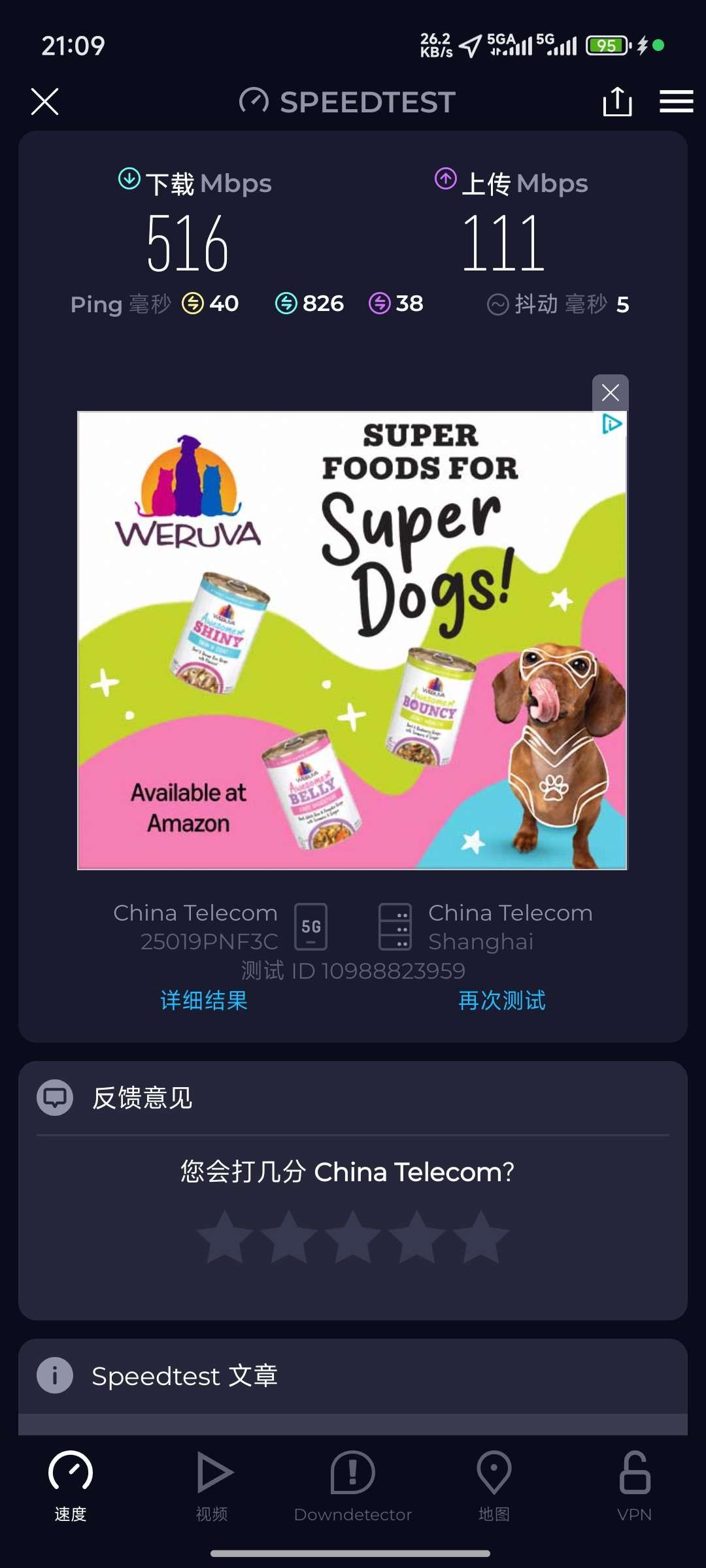Rate China Telecom one star
The width and height of the screenshot is (706, 1568).
225,1237
